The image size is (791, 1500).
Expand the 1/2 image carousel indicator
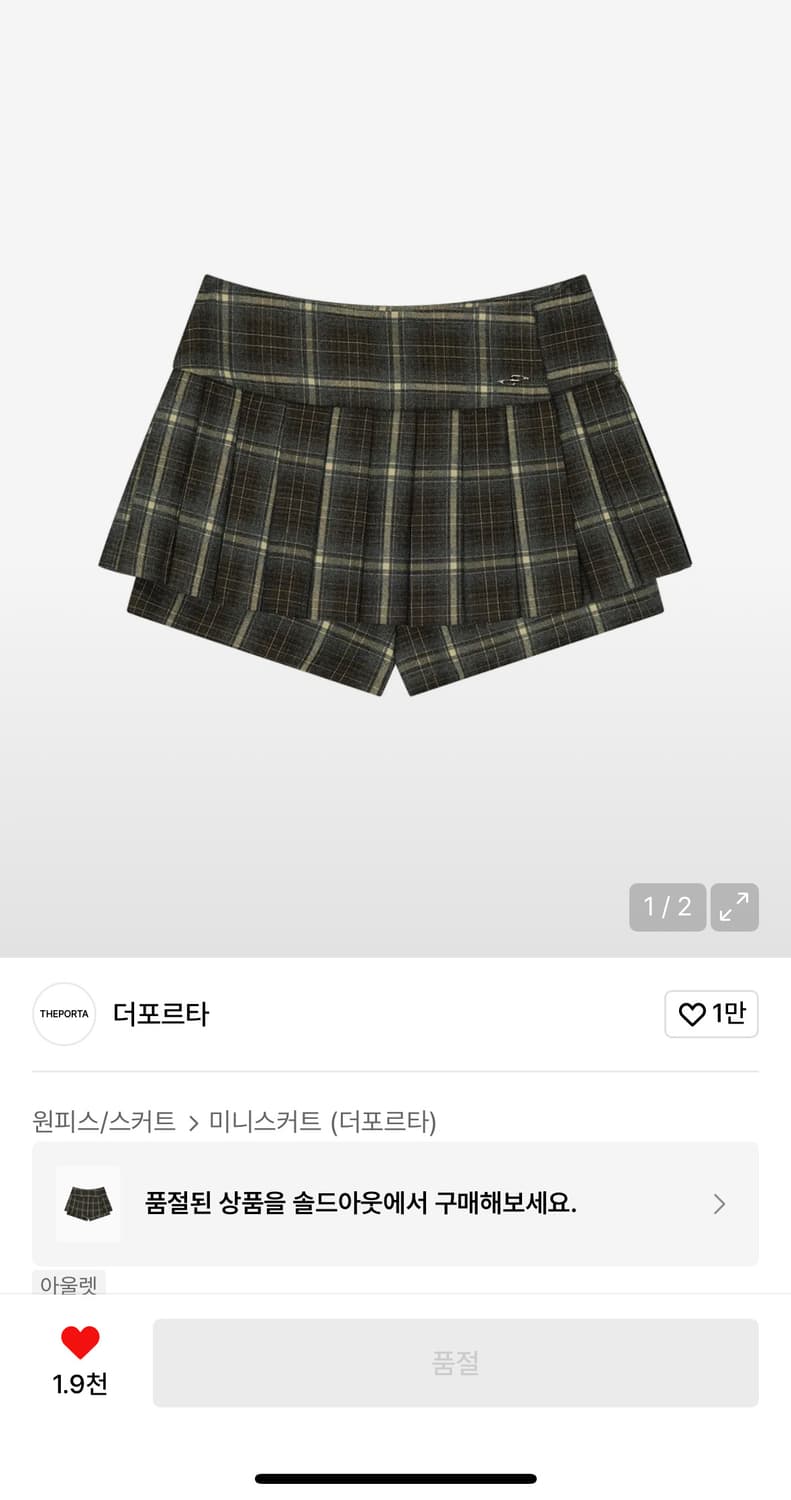667,907
